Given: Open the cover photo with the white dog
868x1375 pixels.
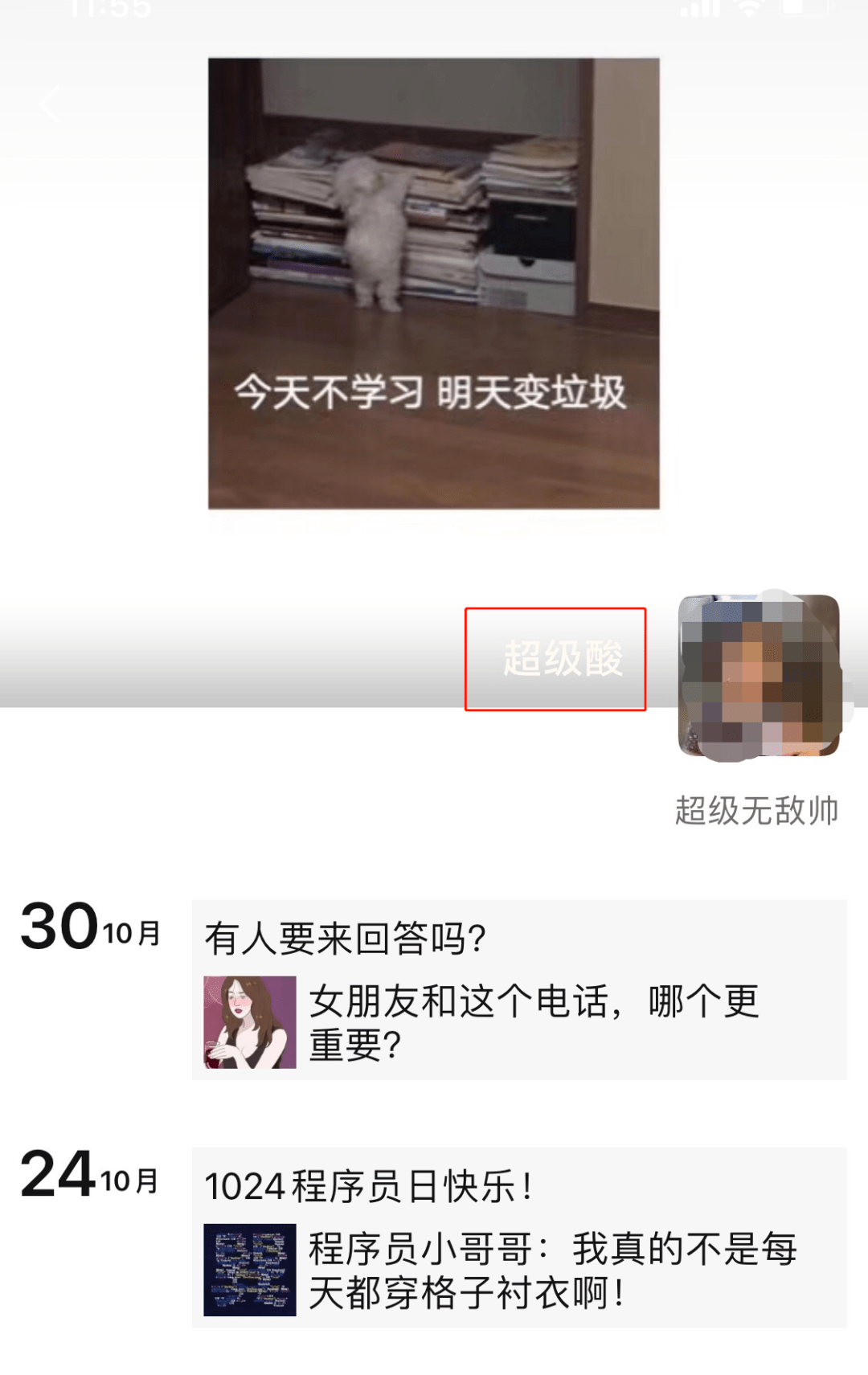Looking at the screenshot, I should [434, 283].
